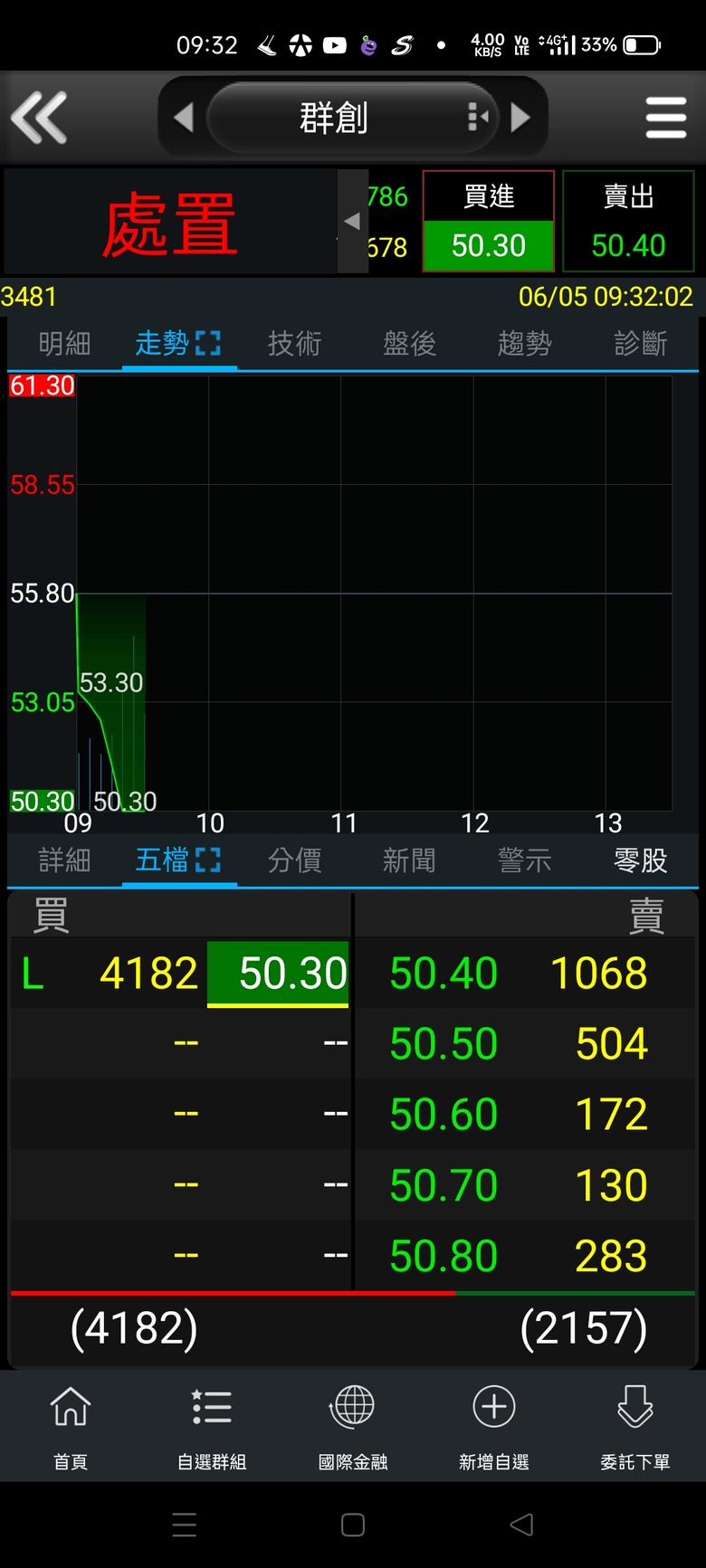Switch to the previous stock with left arrow
The height and width of the screenshot is (1568, 706).
tap(184, 118)
